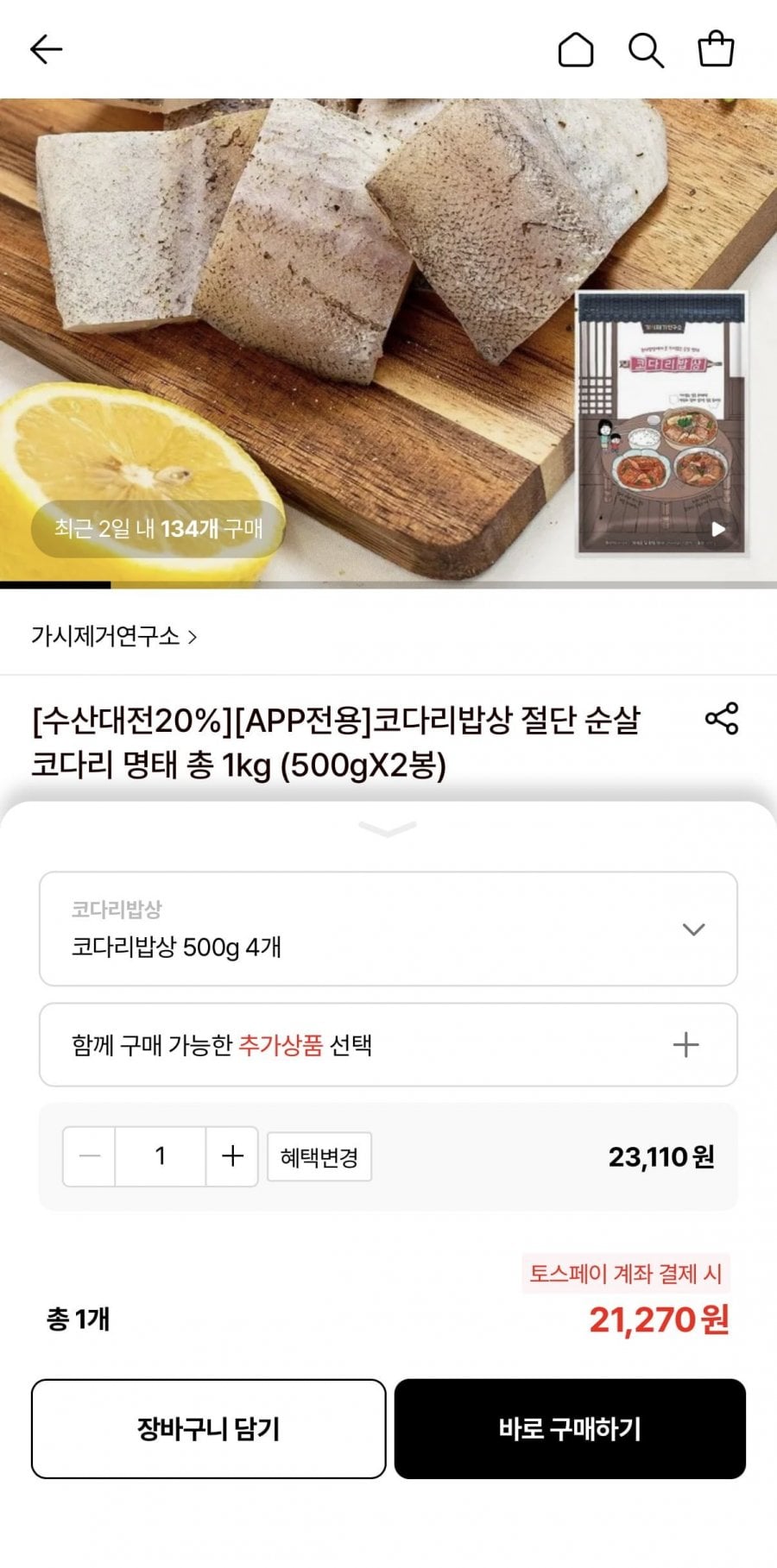
Task: Collapse the option sheet using the handle
Action: click(x=388, y=829)
